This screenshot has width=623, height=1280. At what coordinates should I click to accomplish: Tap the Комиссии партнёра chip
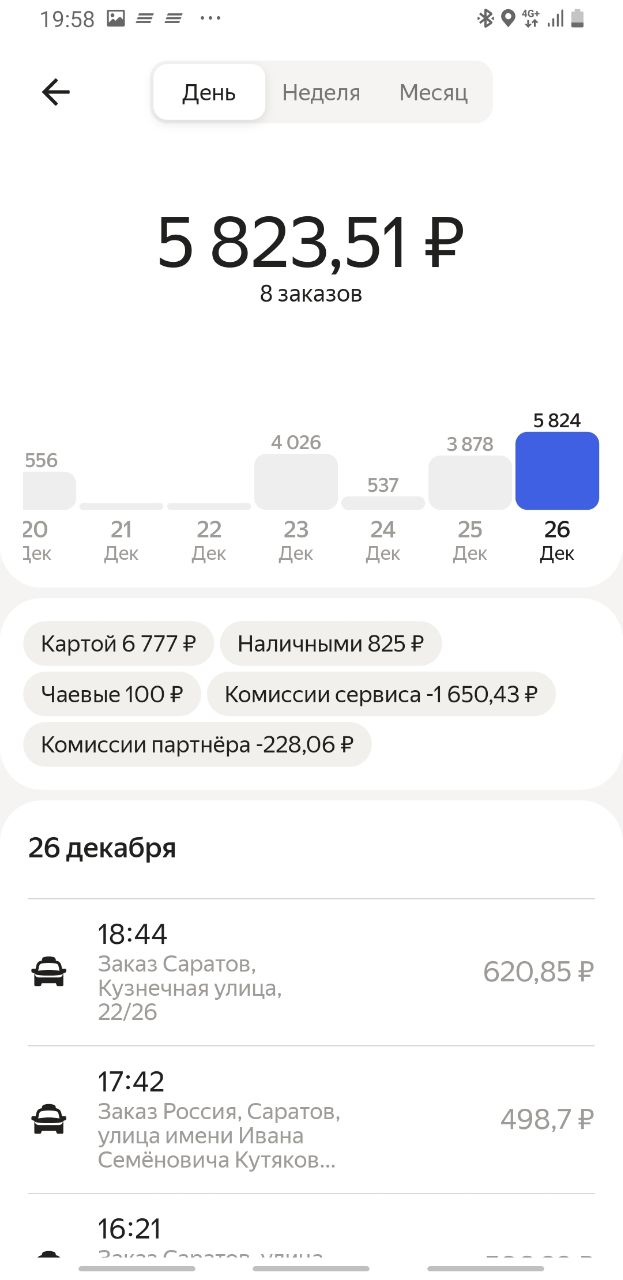point(197,745)
